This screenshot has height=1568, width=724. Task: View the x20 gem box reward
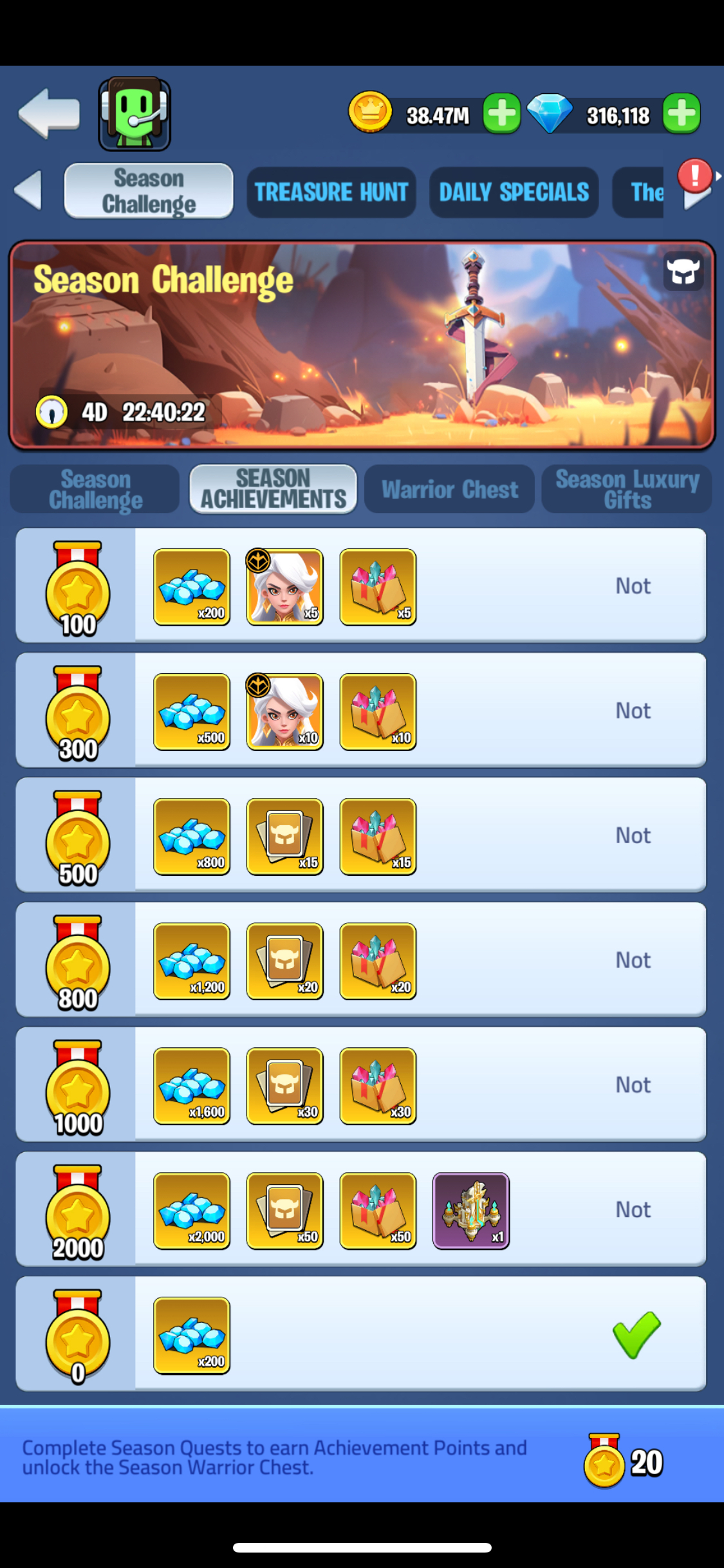[x=378, y=962]
